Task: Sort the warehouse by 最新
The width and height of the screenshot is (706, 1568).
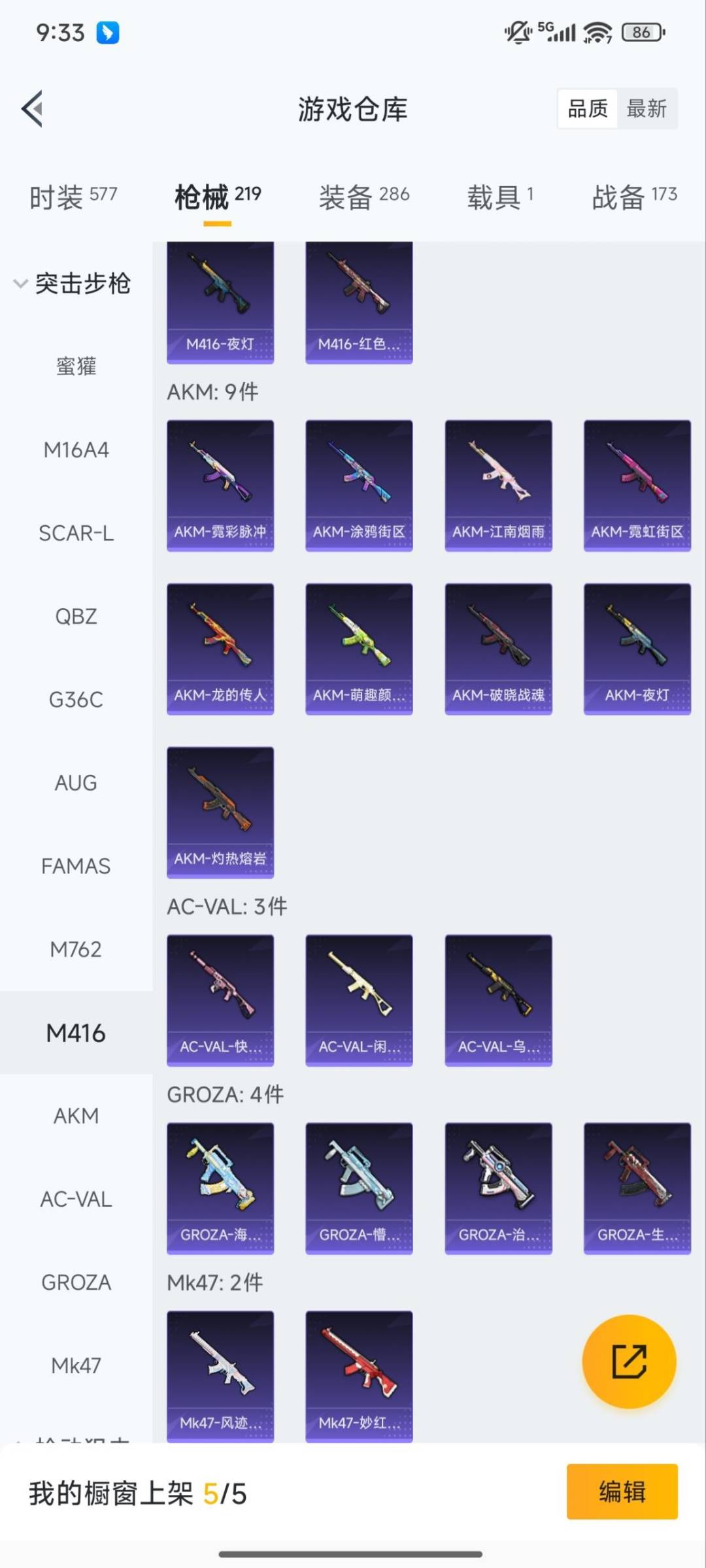Action: pyautogui.click(x=646, y=108)
